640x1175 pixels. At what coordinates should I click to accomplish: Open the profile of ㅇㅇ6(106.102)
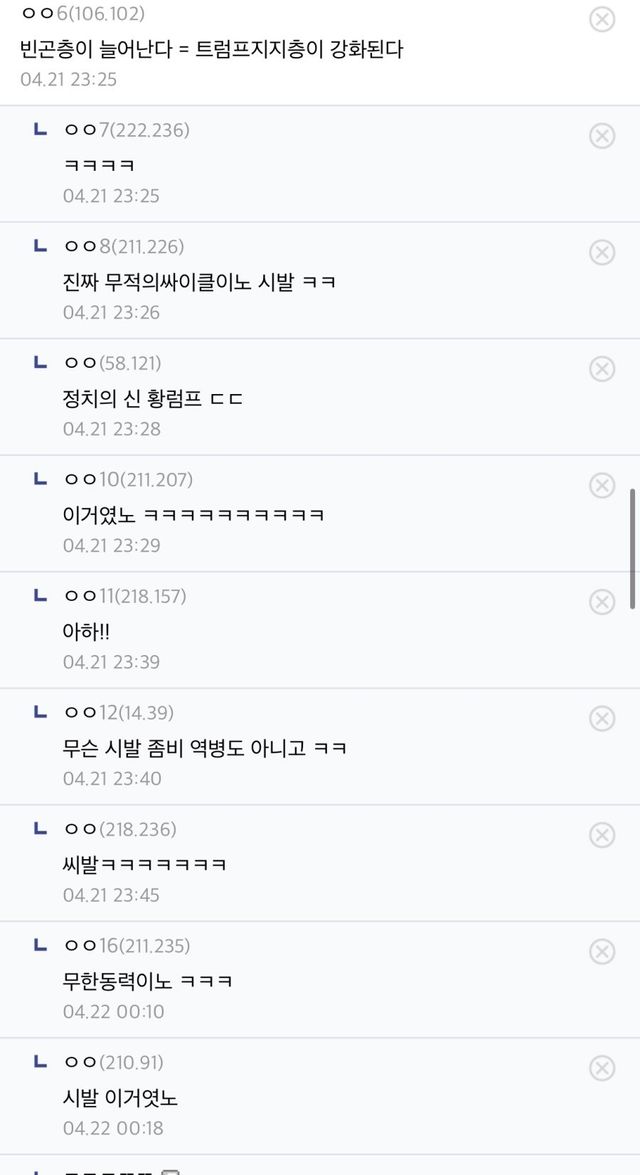click(82, 13)
